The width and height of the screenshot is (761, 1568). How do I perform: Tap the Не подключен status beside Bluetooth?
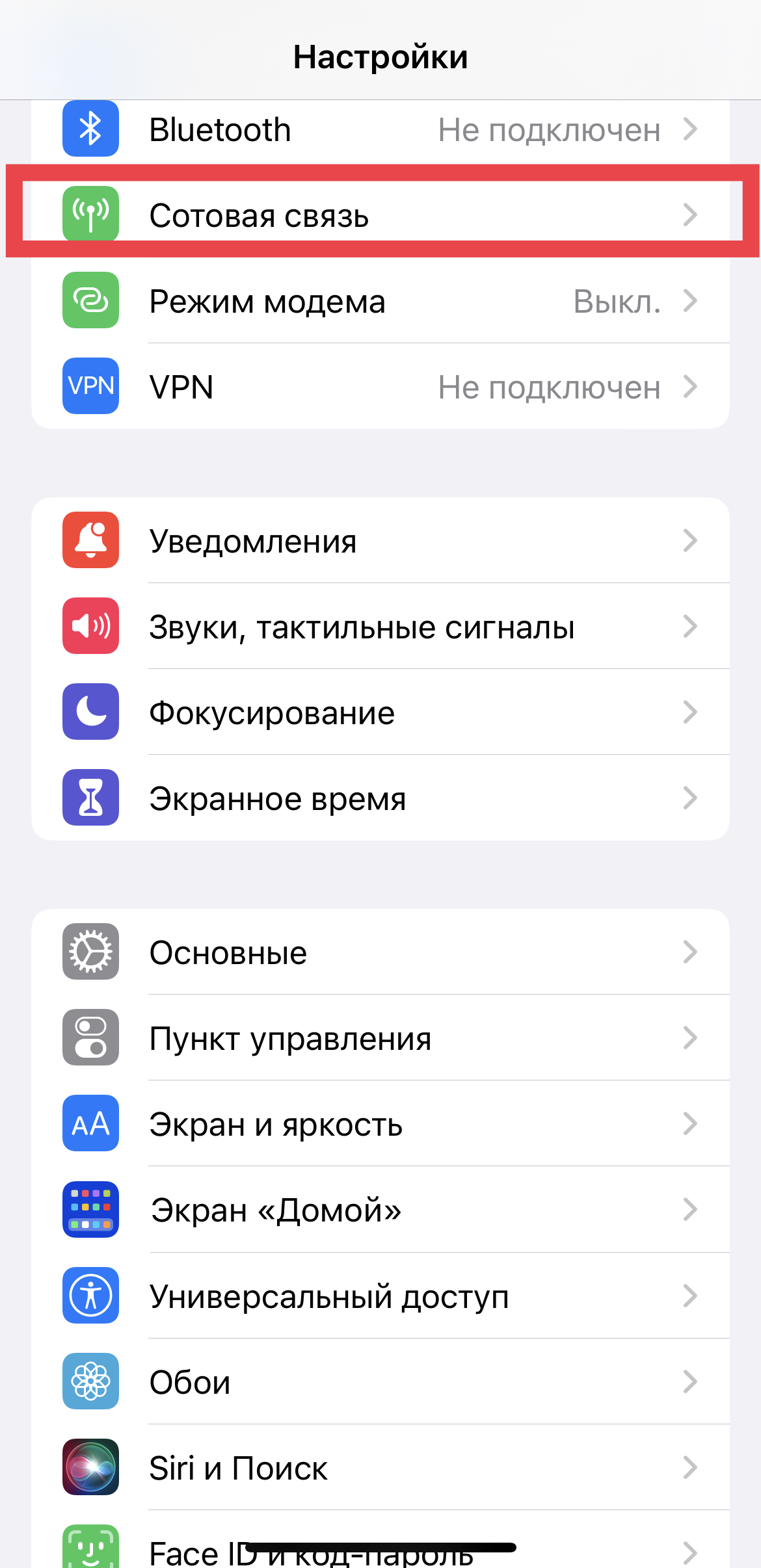click(x=550, y=129)
